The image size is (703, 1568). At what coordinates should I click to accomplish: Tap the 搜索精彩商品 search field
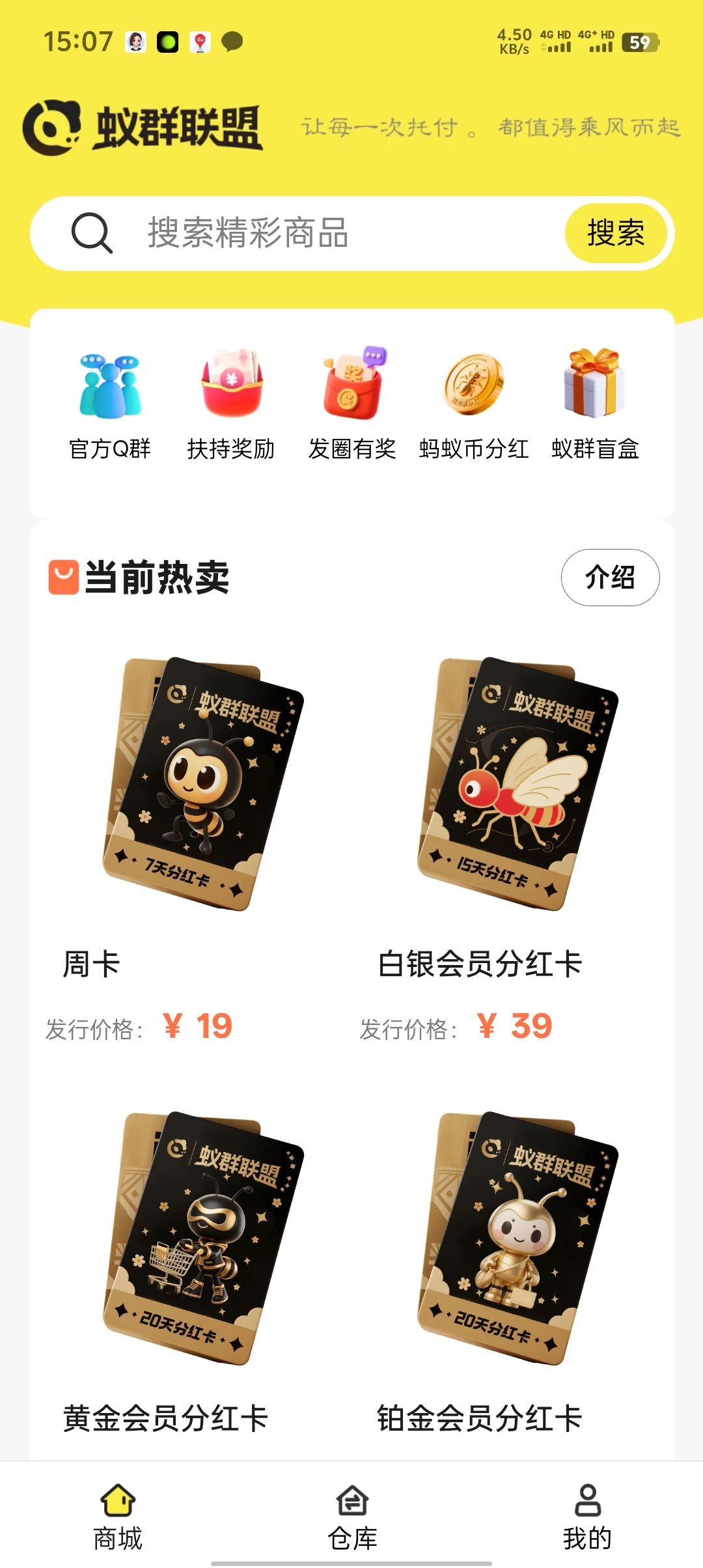click(x=325, y=233)
